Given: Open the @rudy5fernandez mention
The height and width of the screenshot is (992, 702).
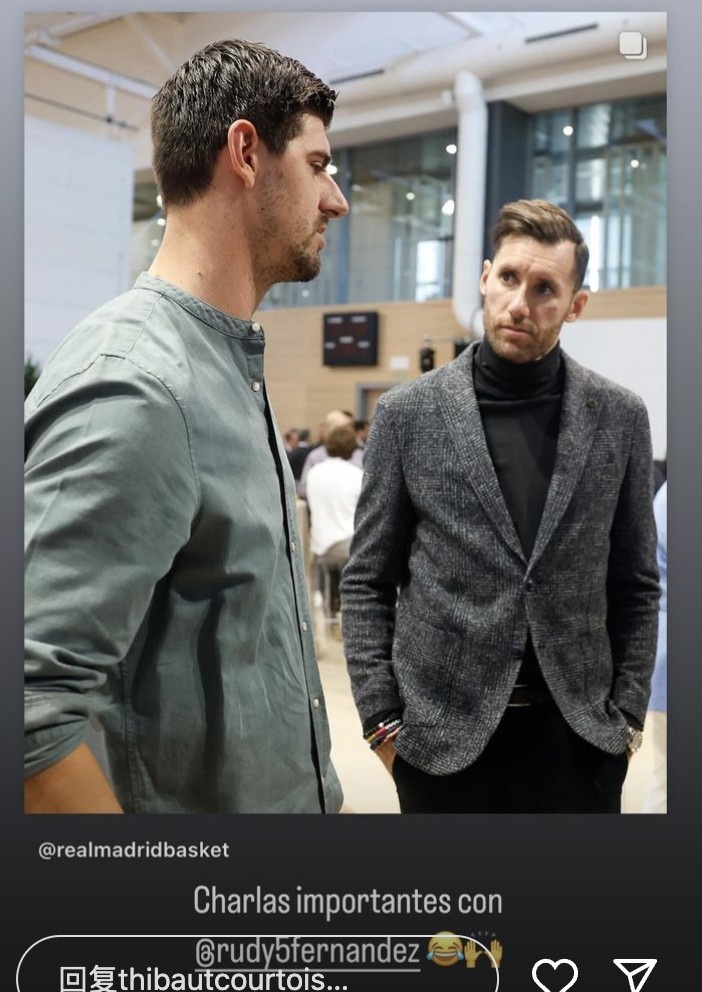Looking at the screenshot, I should tap(308, 950).
